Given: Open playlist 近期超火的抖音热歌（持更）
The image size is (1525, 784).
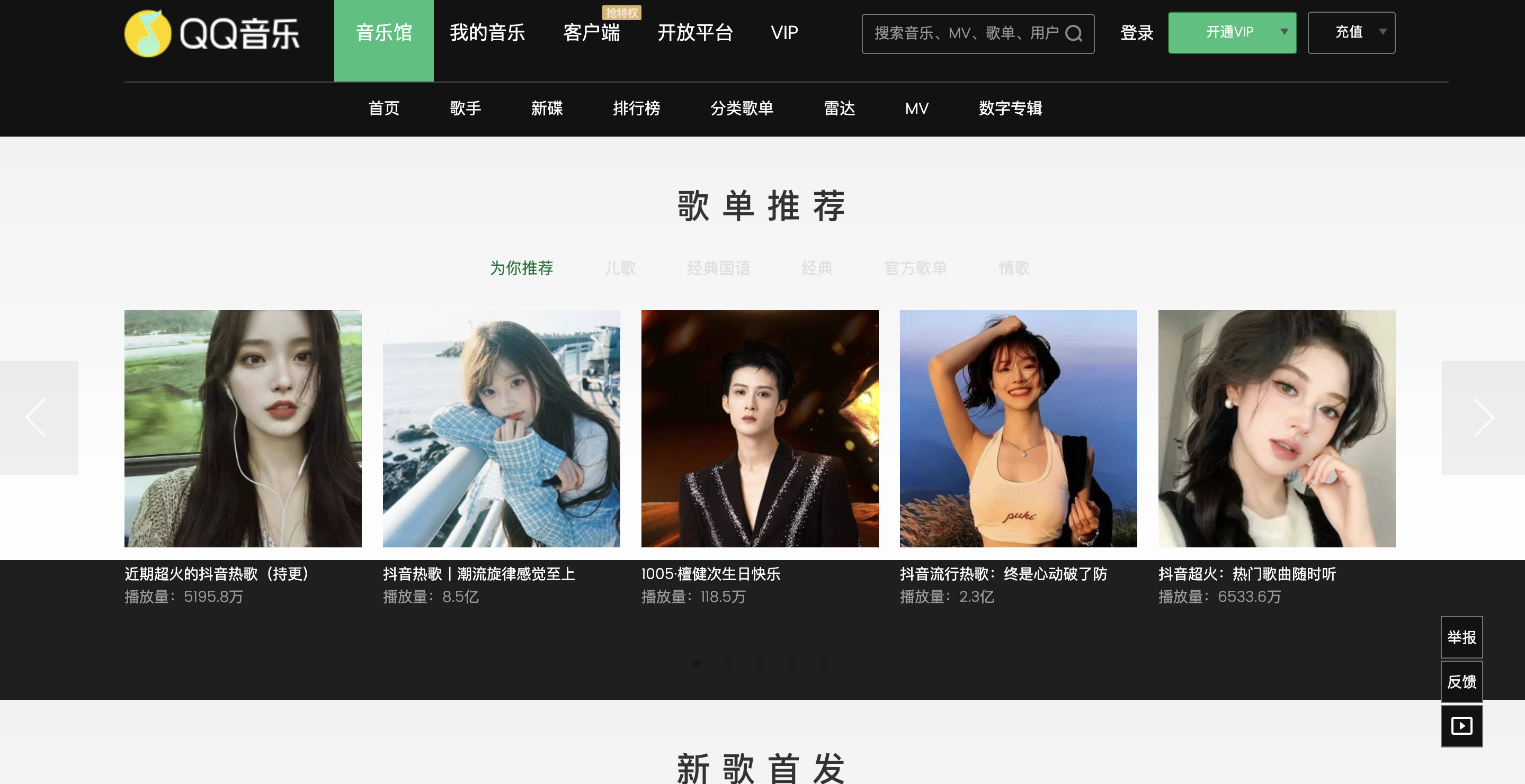Looking at the screenshot, I should click(x=243, y=428).
